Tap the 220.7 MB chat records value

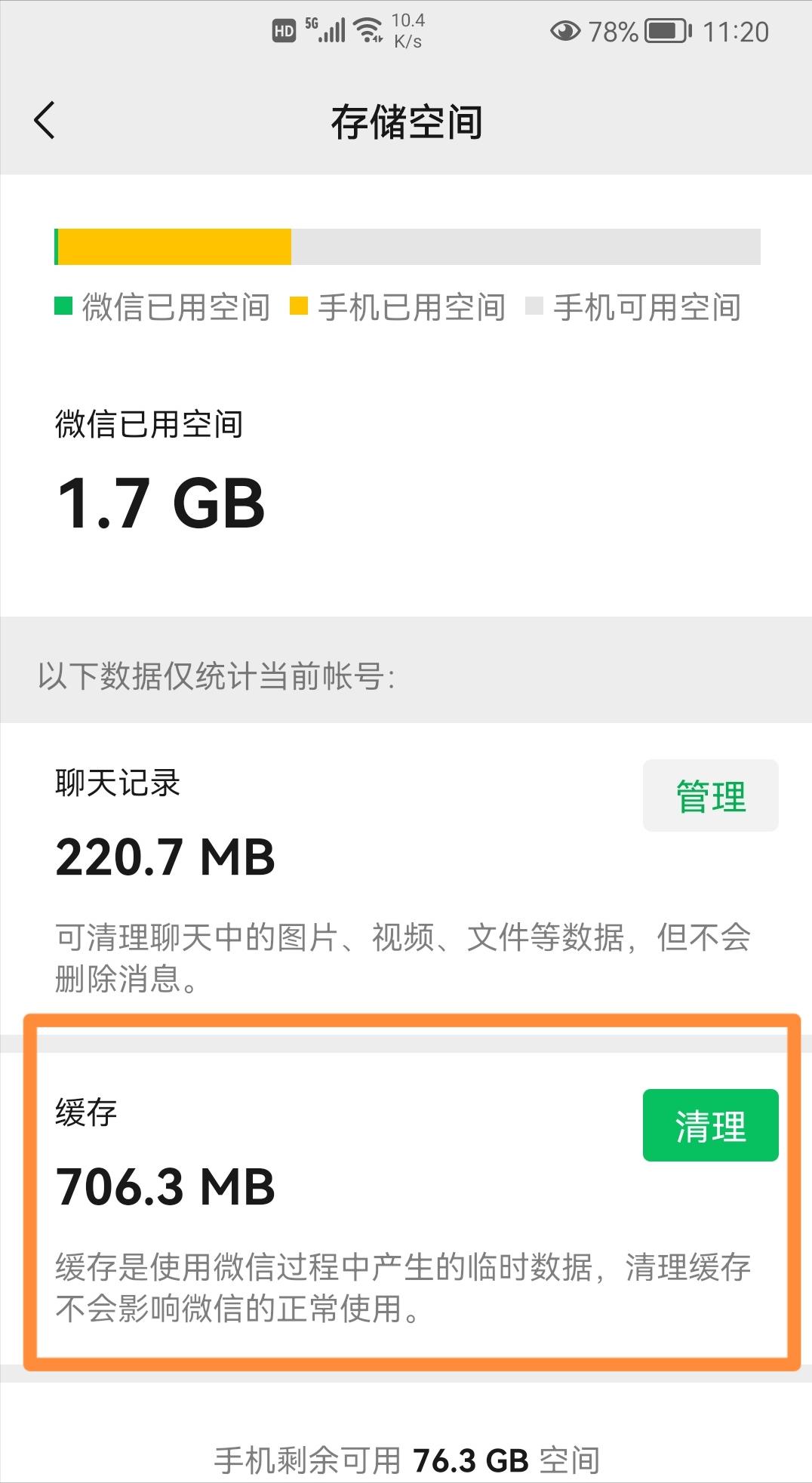[165, 857]
